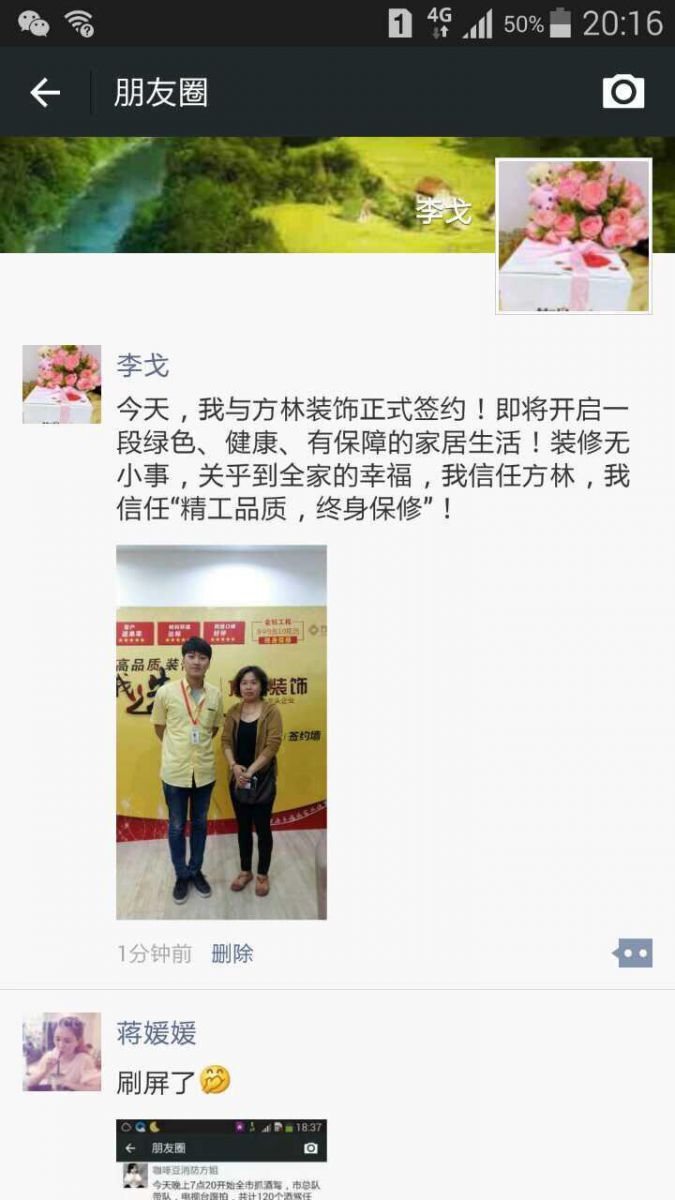This screenshot has height=1200, width=675.
Task: Open the camera to post a moment
Action: 623,93
